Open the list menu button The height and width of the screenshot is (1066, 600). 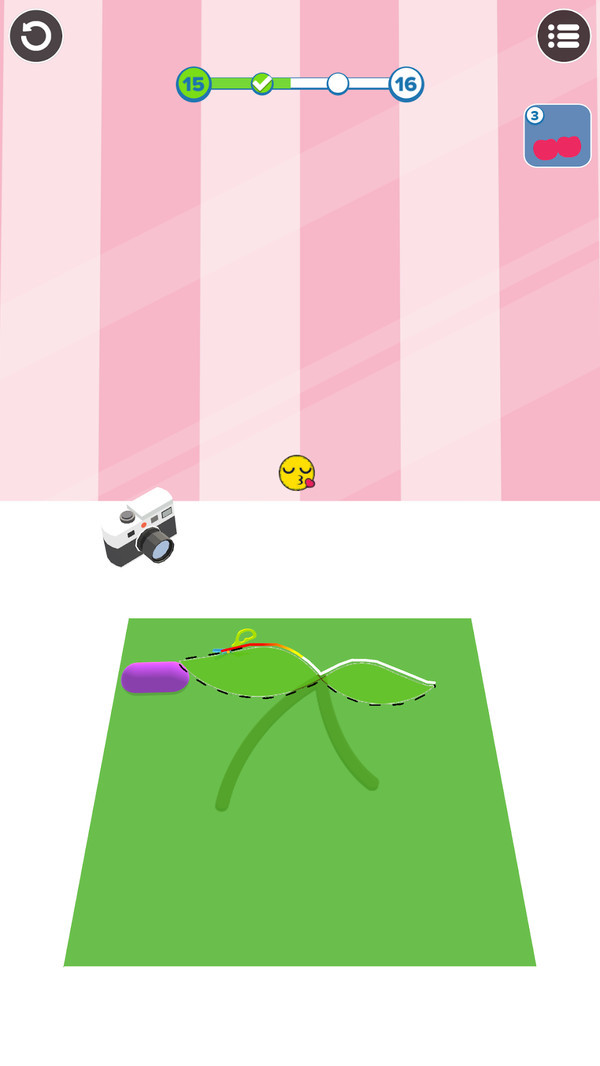click(563, 37)
